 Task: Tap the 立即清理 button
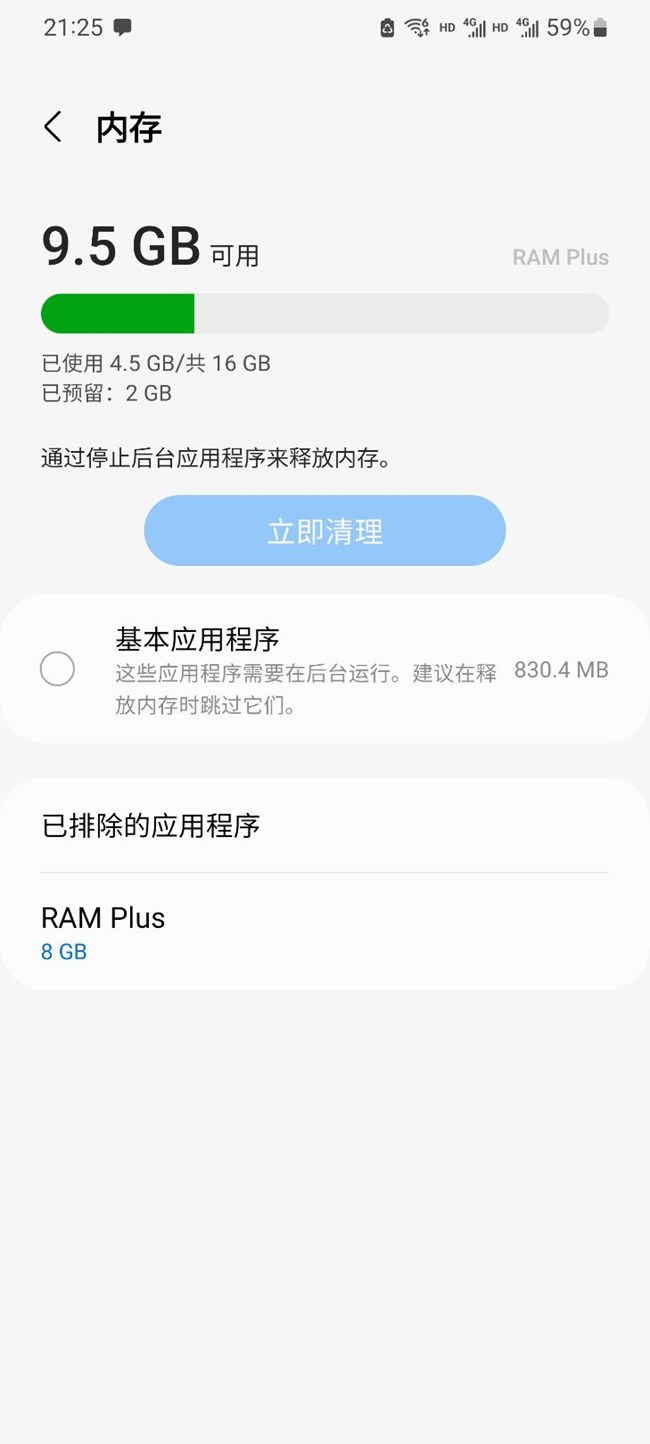pos(325,530)
